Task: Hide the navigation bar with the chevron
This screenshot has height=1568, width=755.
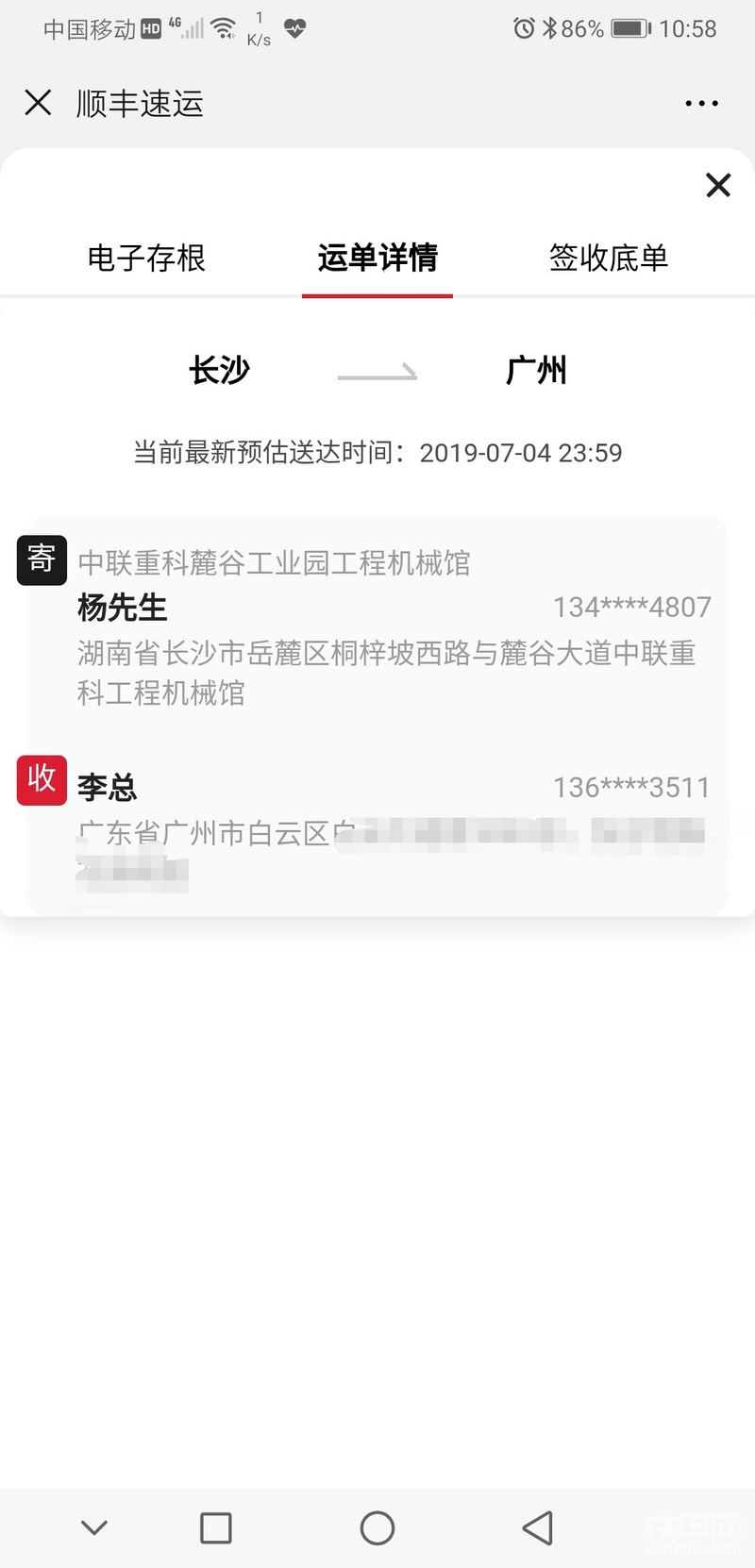Action: point(94,1527)
